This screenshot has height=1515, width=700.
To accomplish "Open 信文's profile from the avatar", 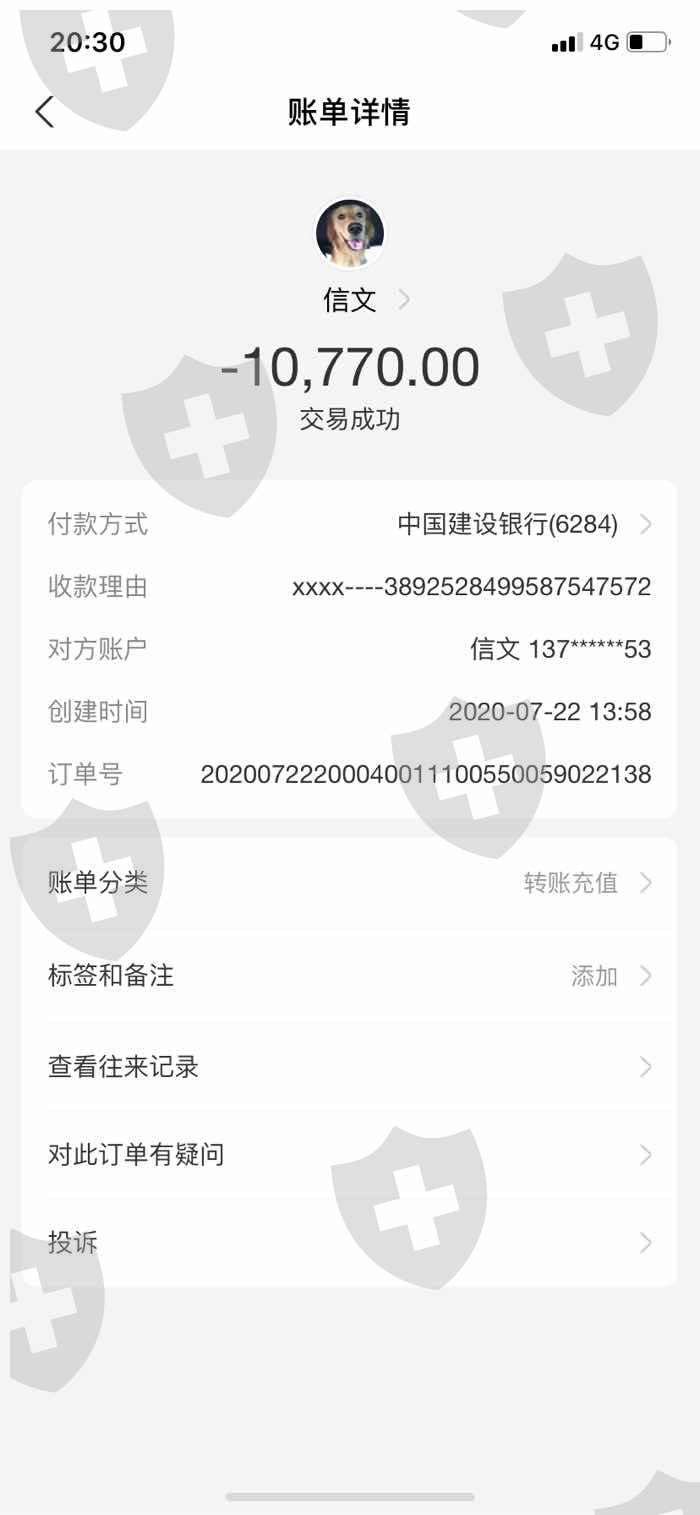I will 350,234.
